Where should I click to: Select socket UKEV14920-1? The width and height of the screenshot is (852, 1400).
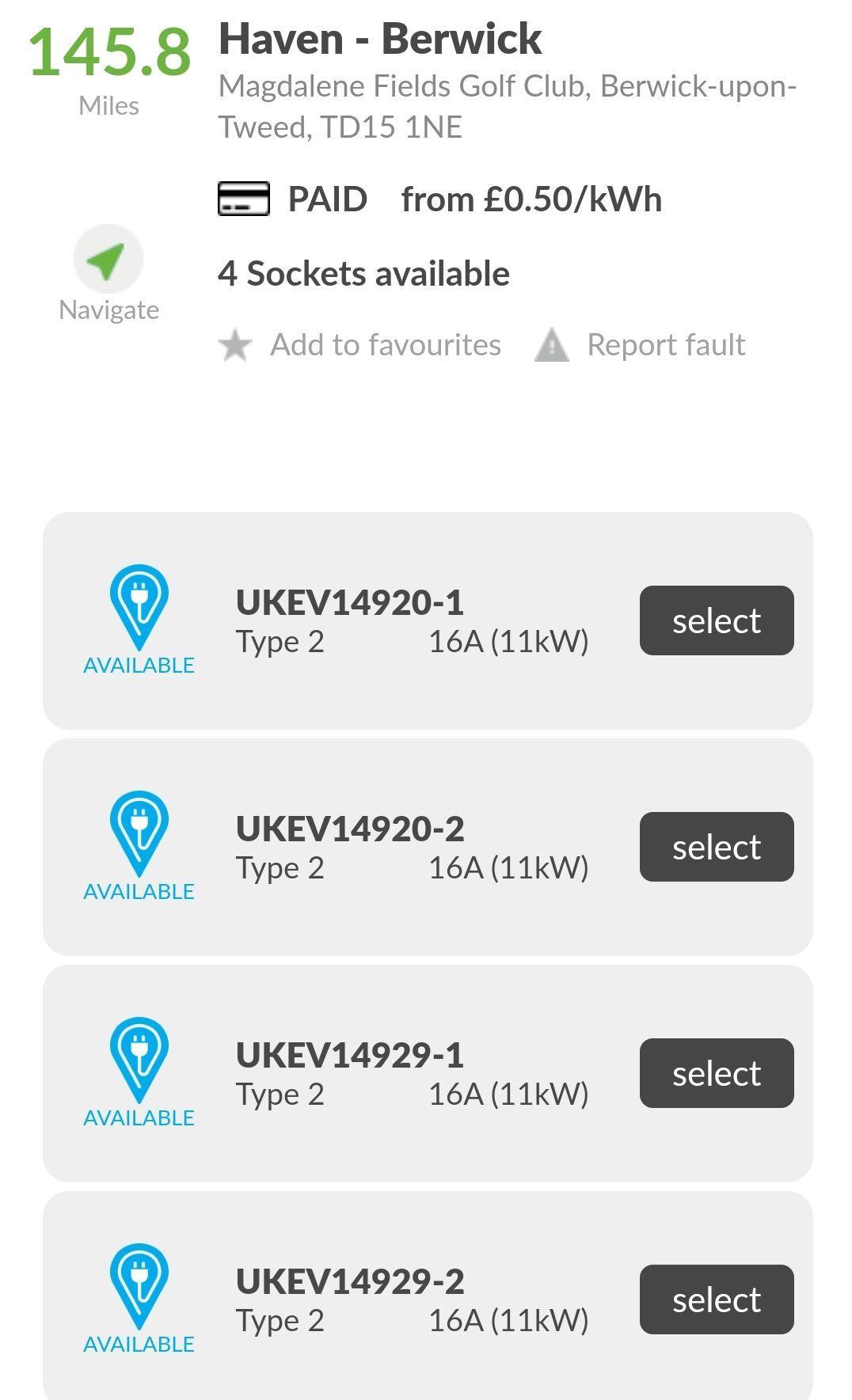[716, 620]
